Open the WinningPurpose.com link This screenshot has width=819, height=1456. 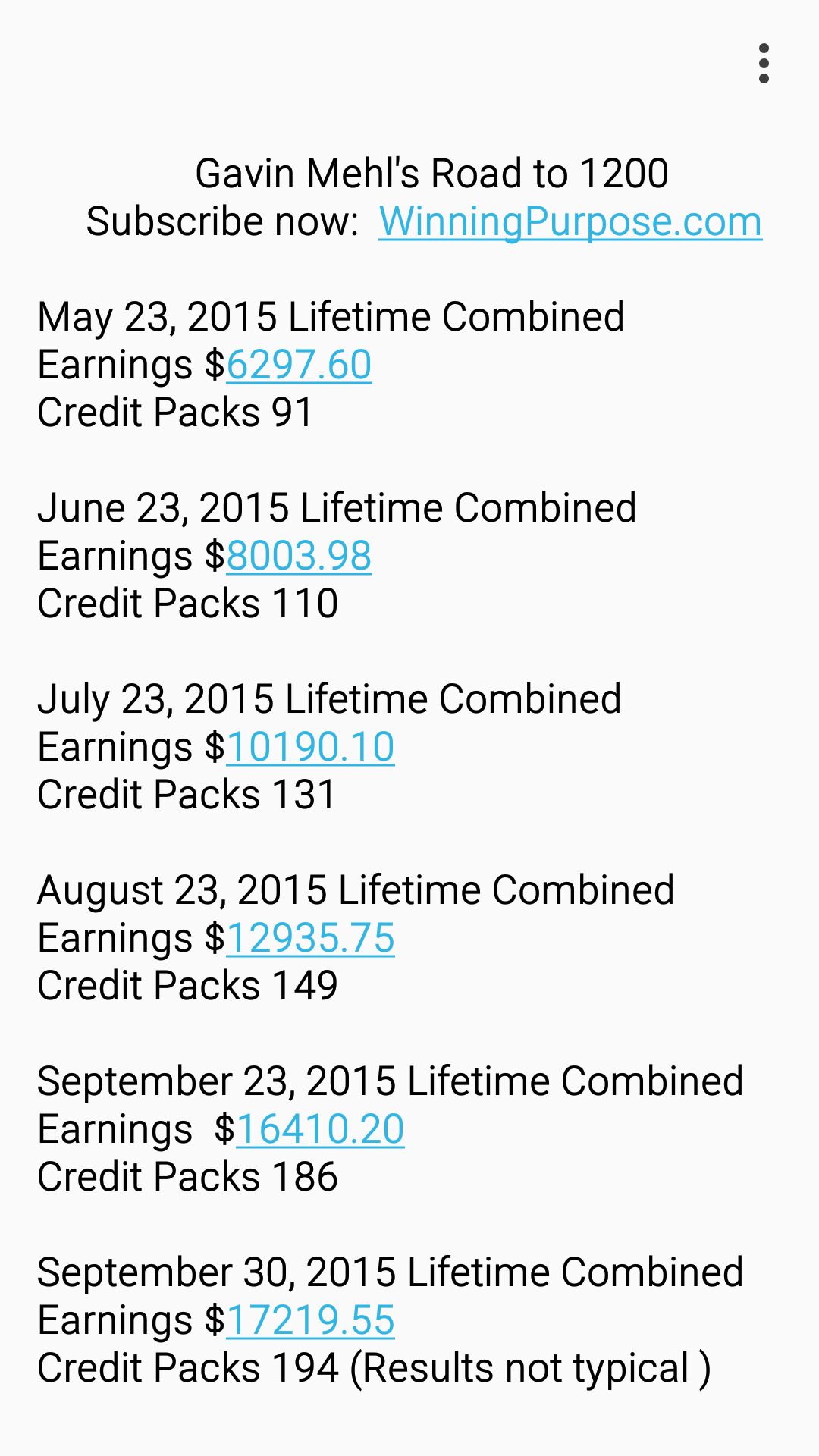(570, 221)
